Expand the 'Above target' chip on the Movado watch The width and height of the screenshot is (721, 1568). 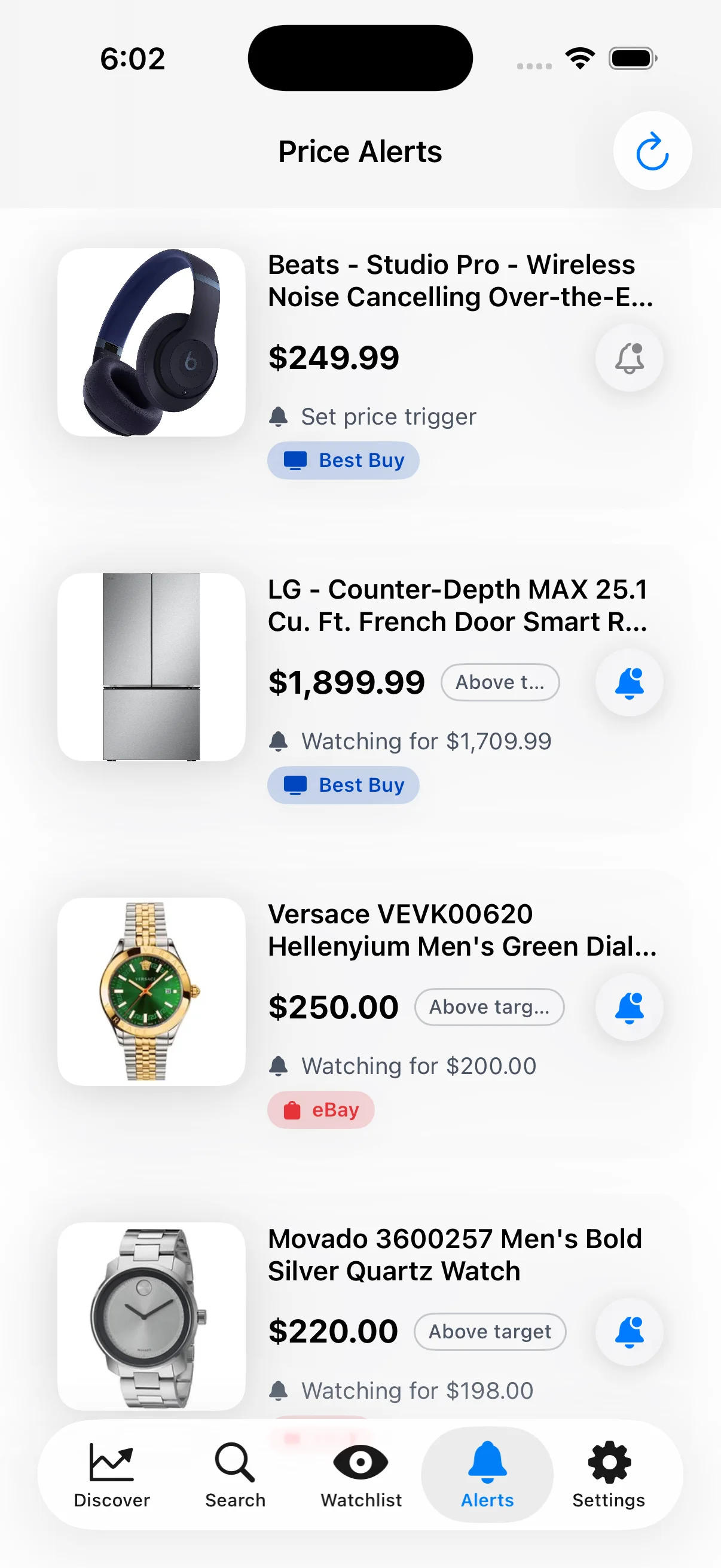(x=490, y=1331)
